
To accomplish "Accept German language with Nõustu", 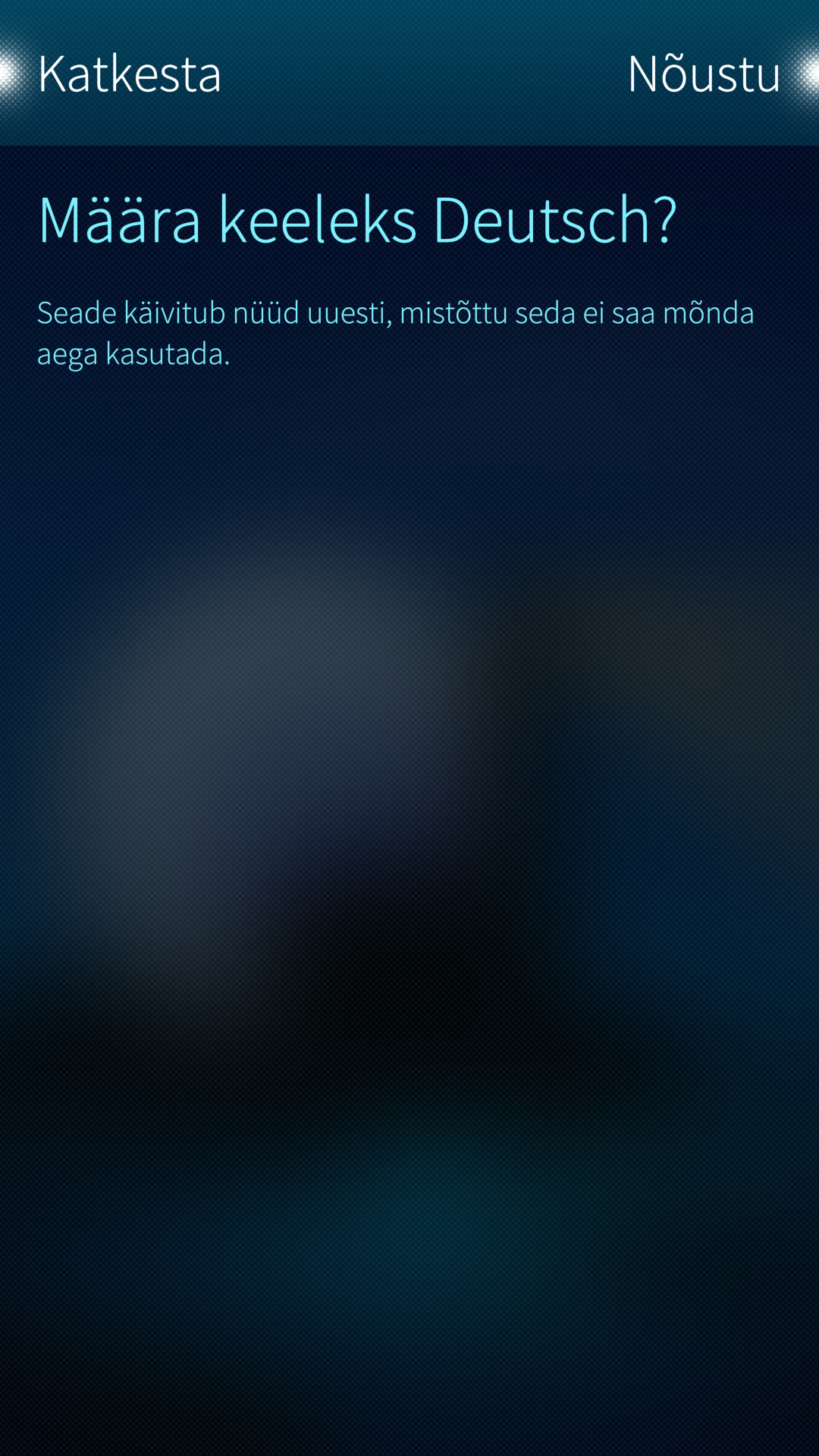I will (x=703, y=74).
